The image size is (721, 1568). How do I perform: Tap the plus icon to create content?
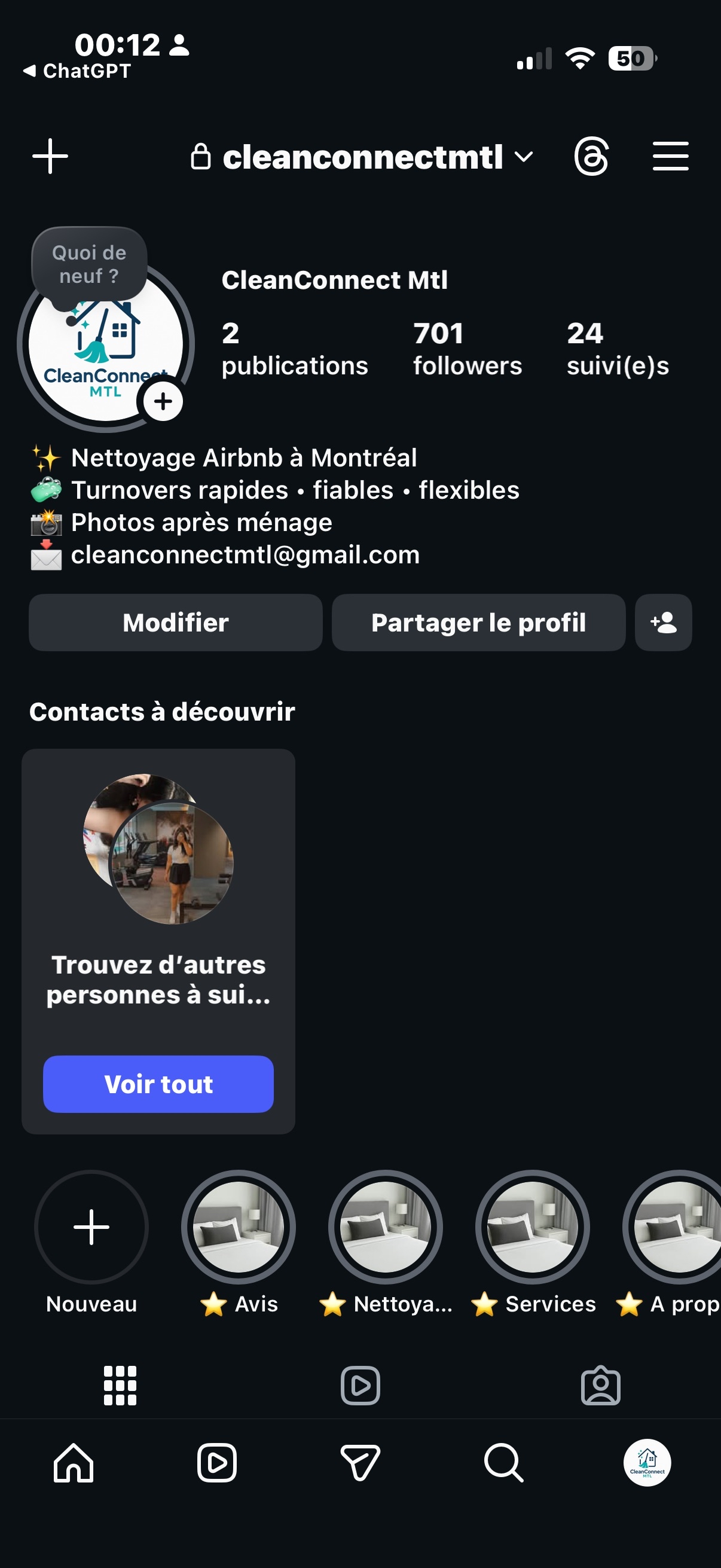[x=50, y=157]
